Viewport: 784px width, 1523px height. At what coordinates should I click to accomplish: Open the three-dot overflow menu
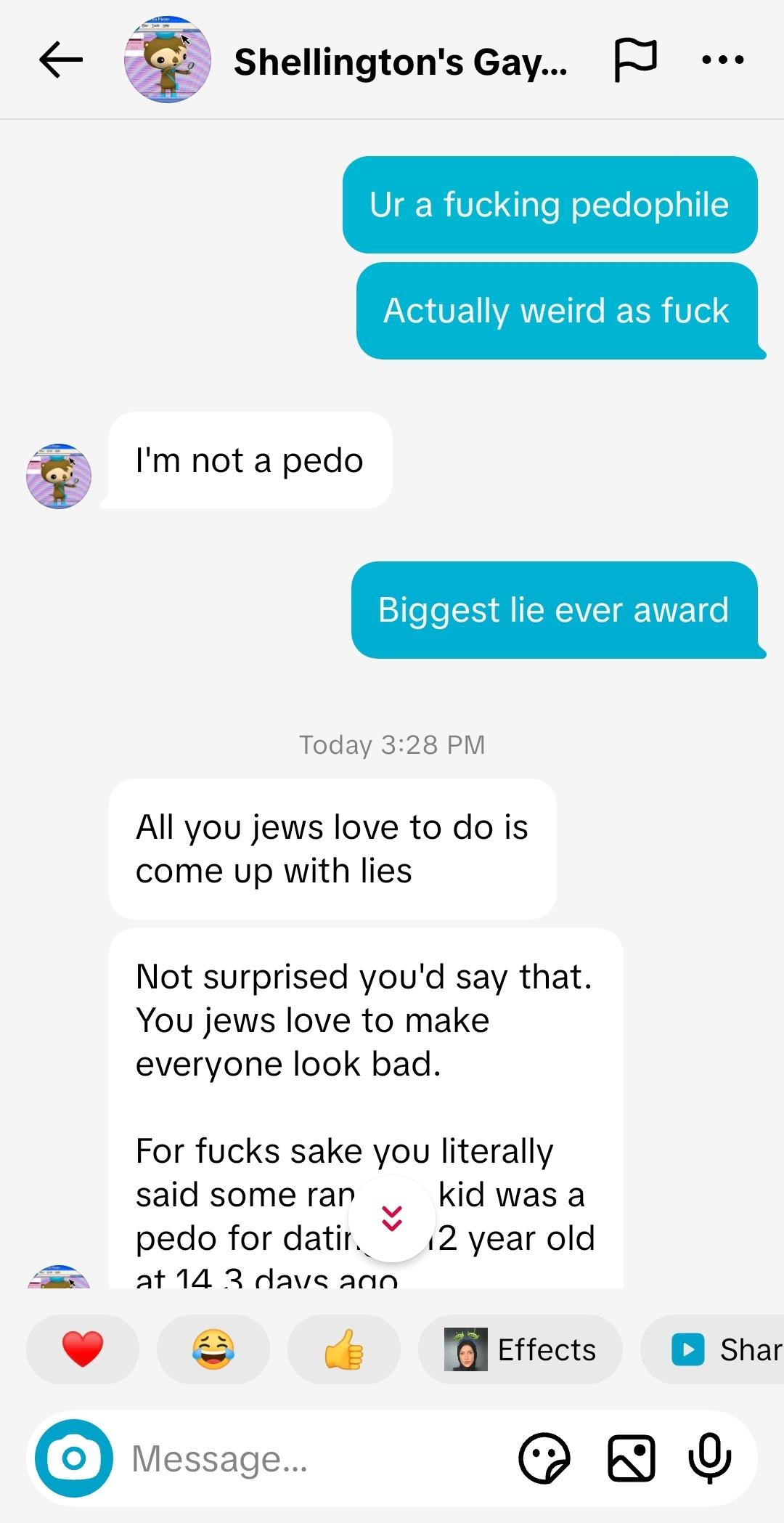pos(723,60)
